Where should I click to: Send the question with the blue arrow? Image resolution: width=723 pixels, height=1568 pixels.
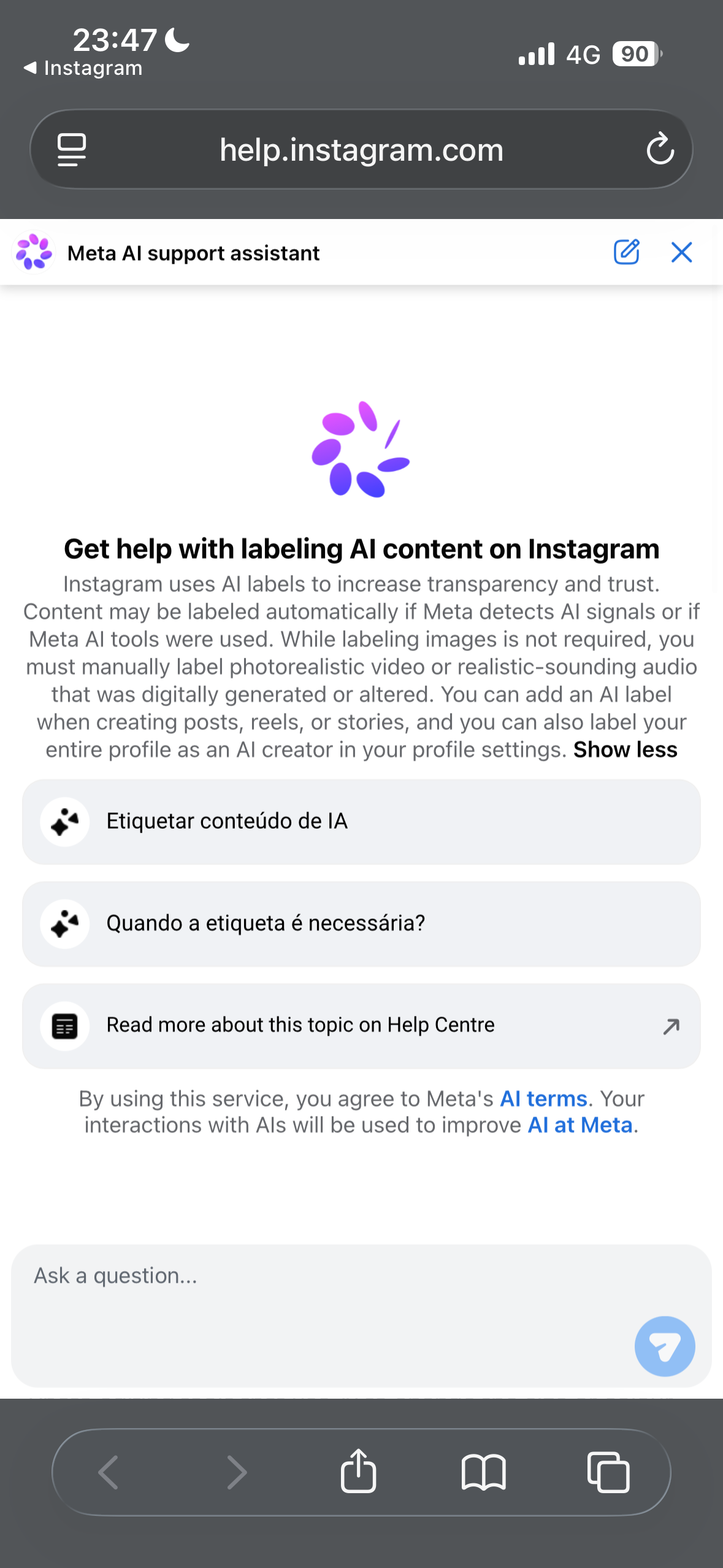[x=665, y=1346]
